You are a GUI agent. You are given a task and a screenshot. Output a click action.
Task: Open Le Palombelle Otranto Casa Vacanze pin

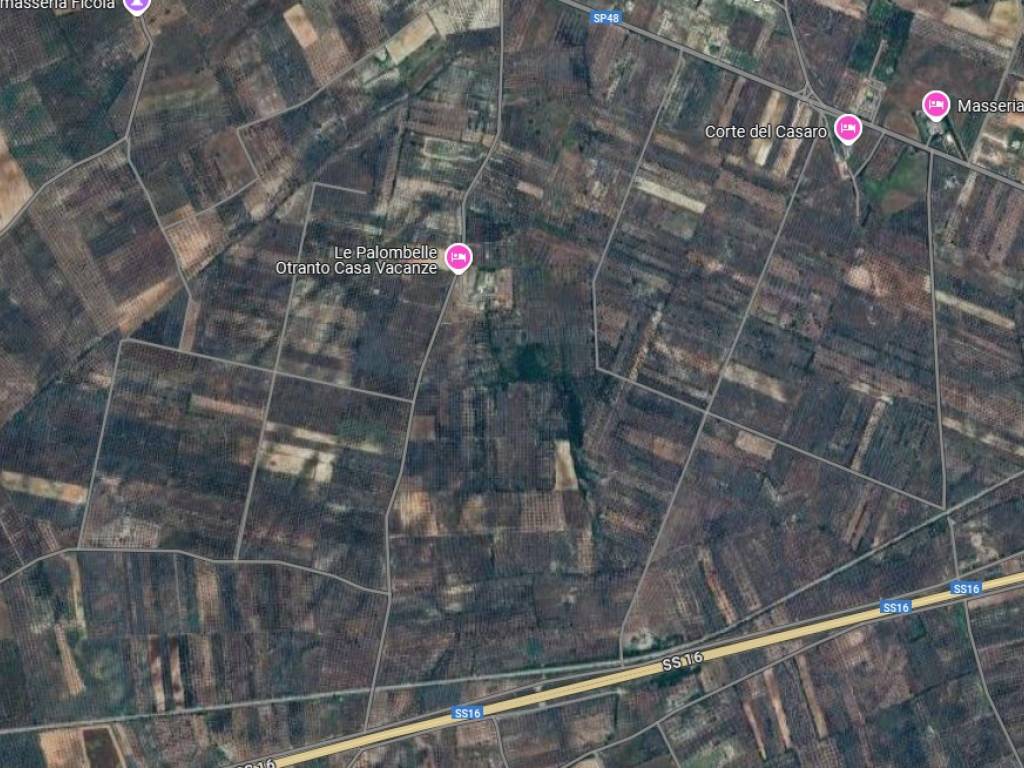click(458, 258)
